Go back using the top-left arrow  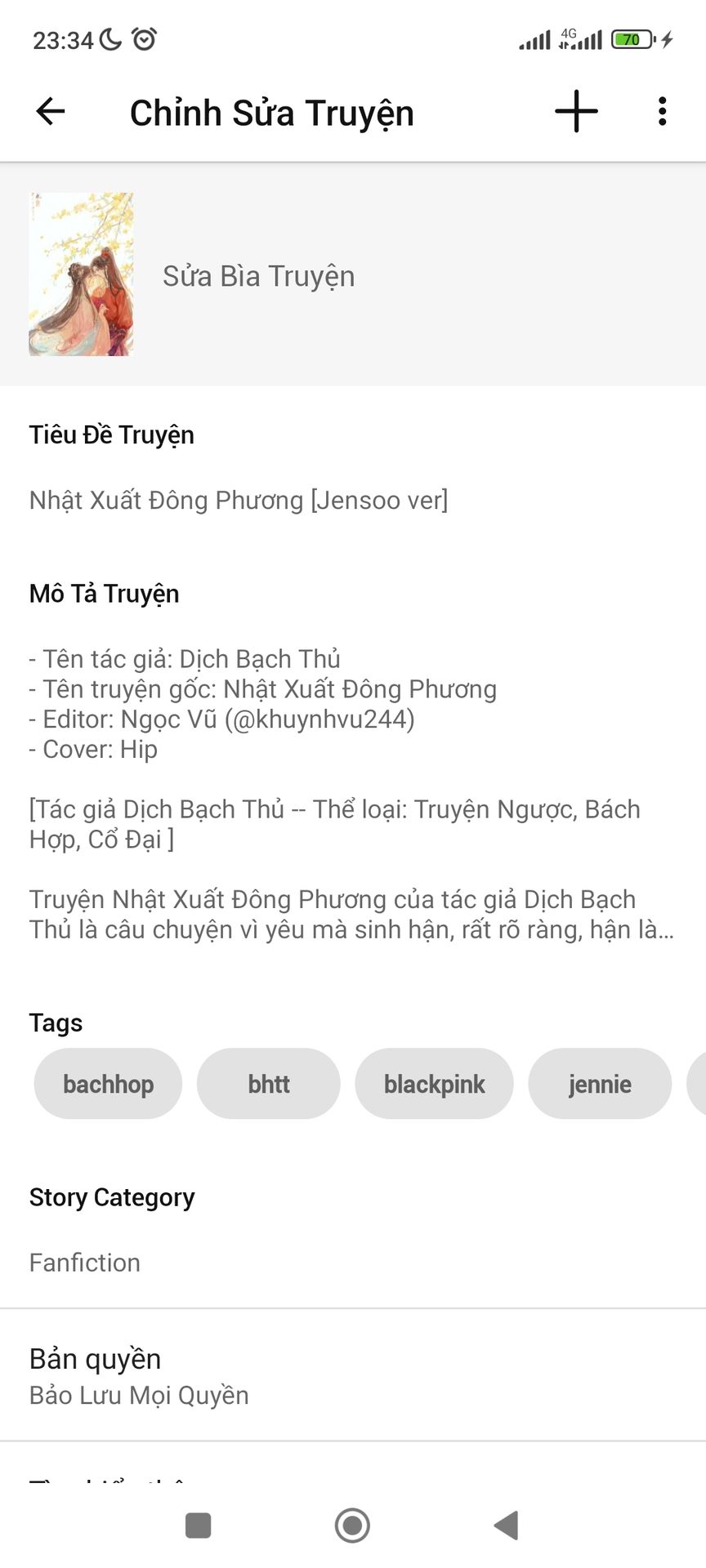click(51, 111)
